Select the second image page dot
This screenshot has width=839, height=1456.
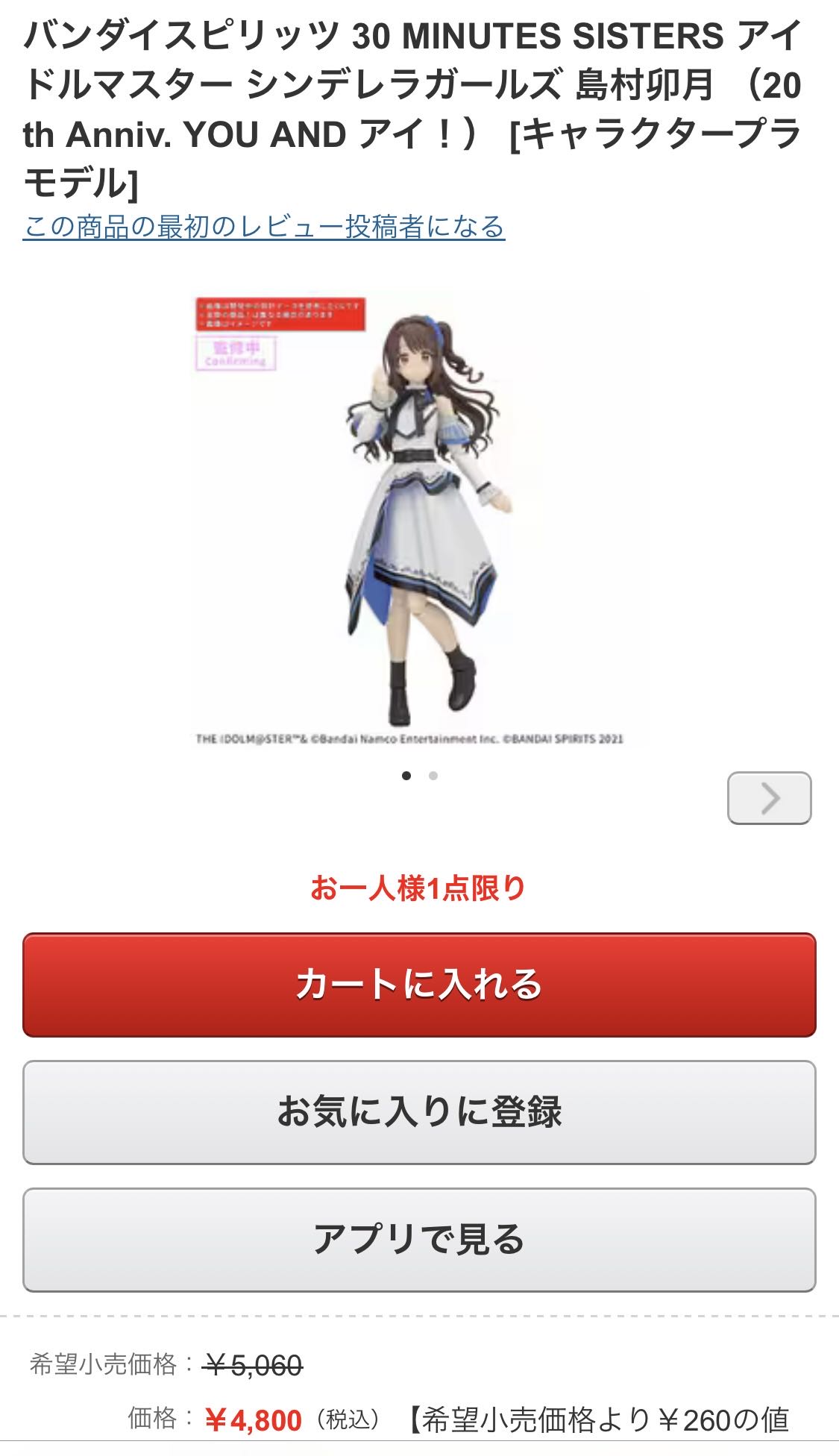433,776
